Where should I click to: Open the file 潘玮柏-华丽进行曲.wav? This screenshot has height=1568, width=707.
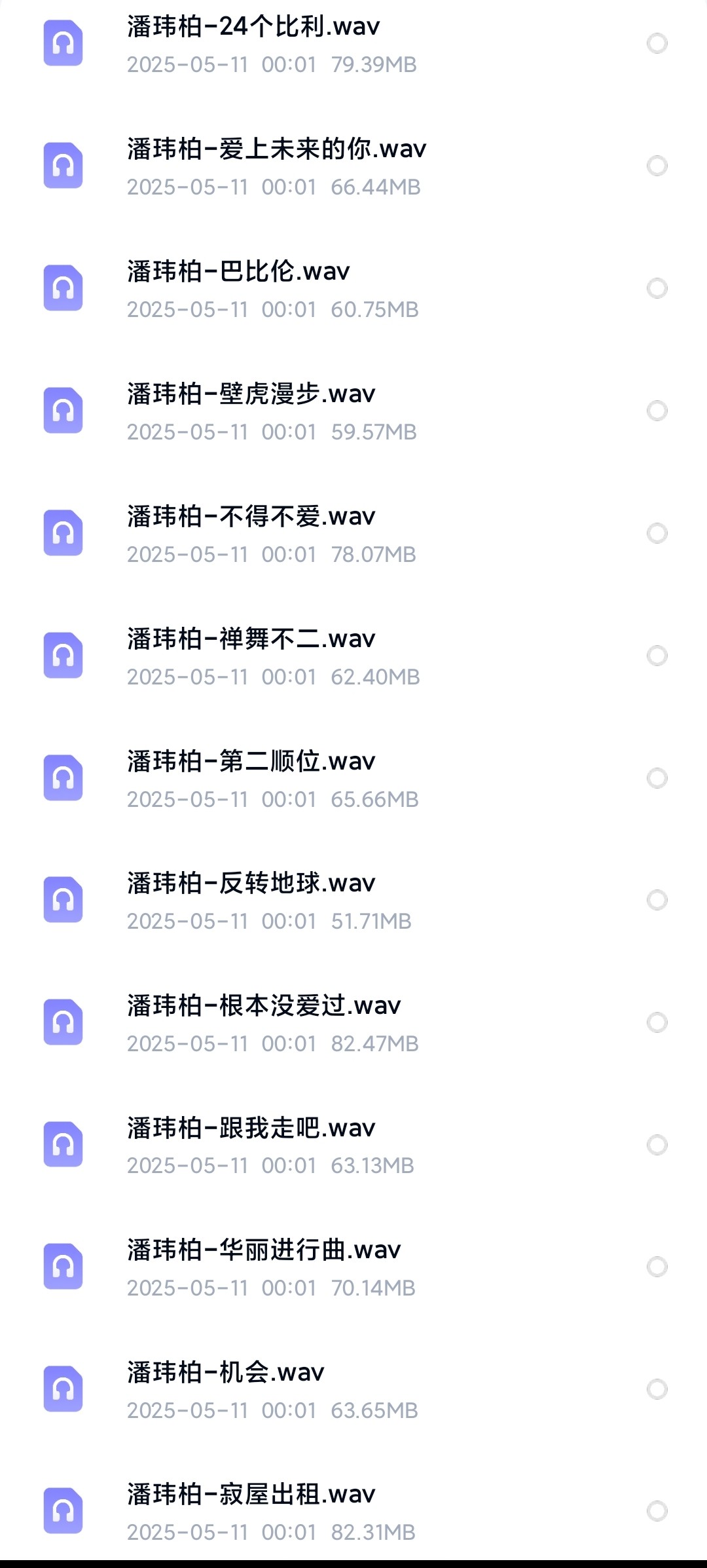[264, 1251]
